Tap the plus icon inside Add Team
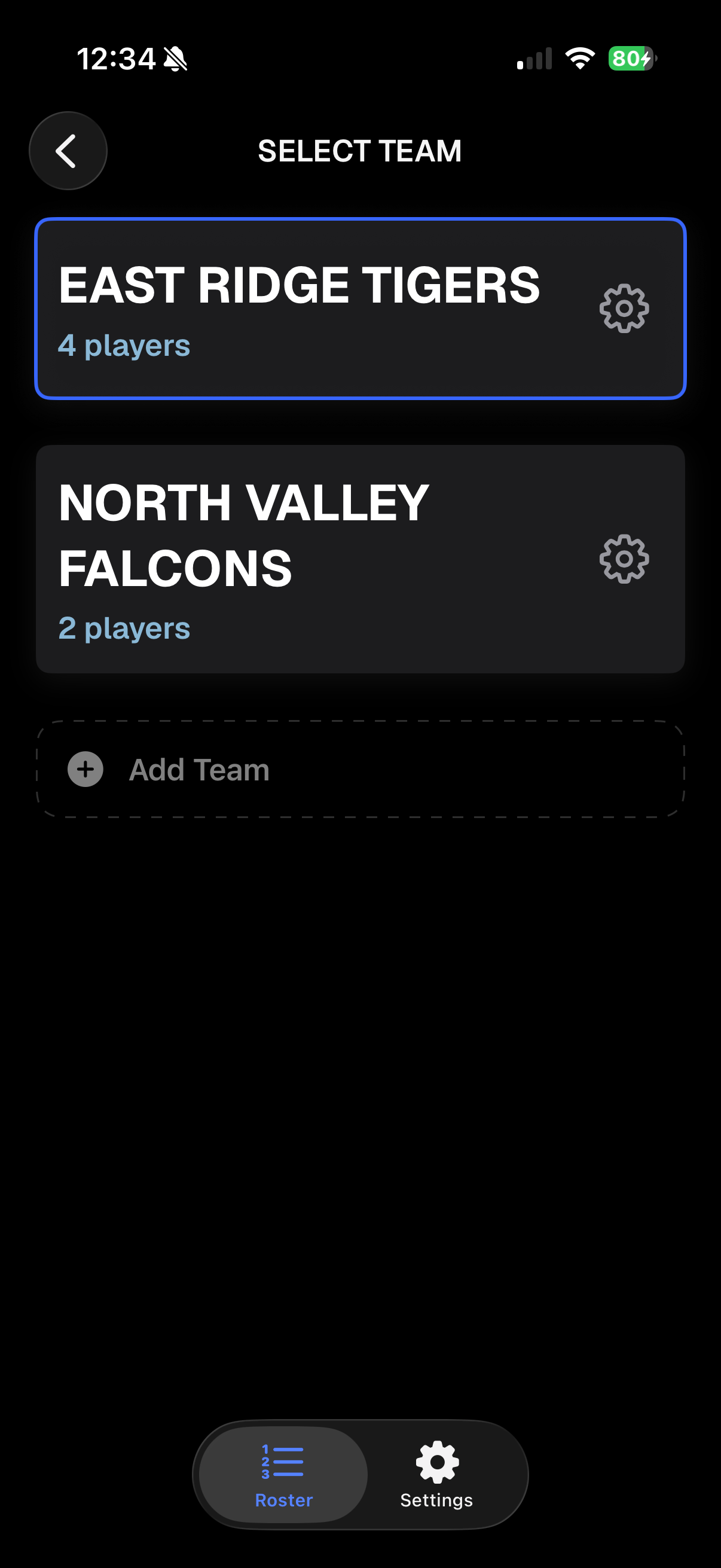Screen dimensions: 721x1568 [x=84, y=769]
